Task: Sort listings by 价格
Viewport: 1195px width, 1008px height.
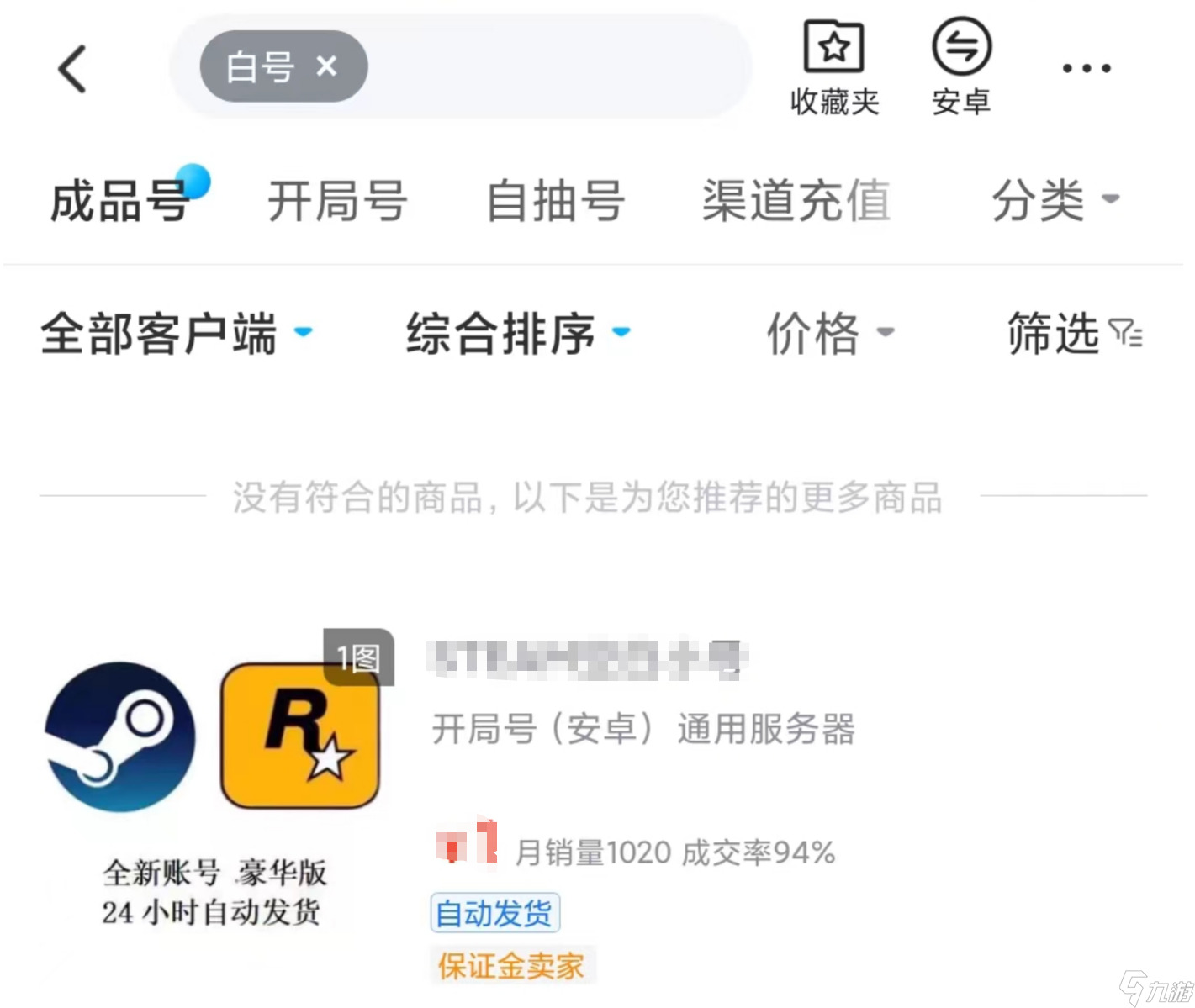Action: pyautogui.click(x=828, y=334)
